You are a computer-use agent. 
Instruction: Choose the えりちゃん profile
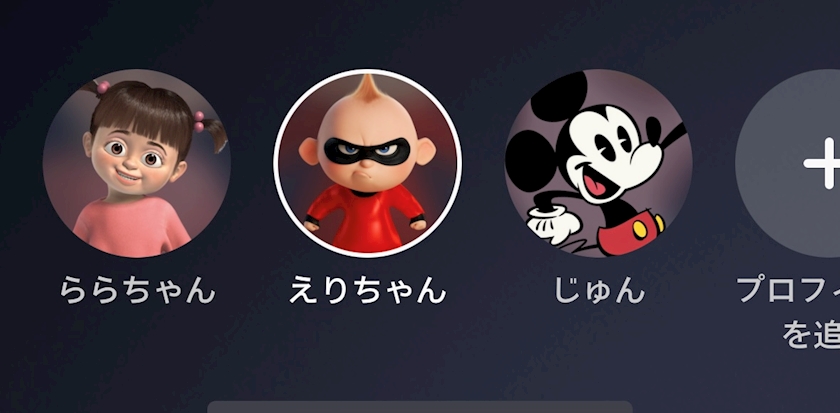click(x=367, y=163)
